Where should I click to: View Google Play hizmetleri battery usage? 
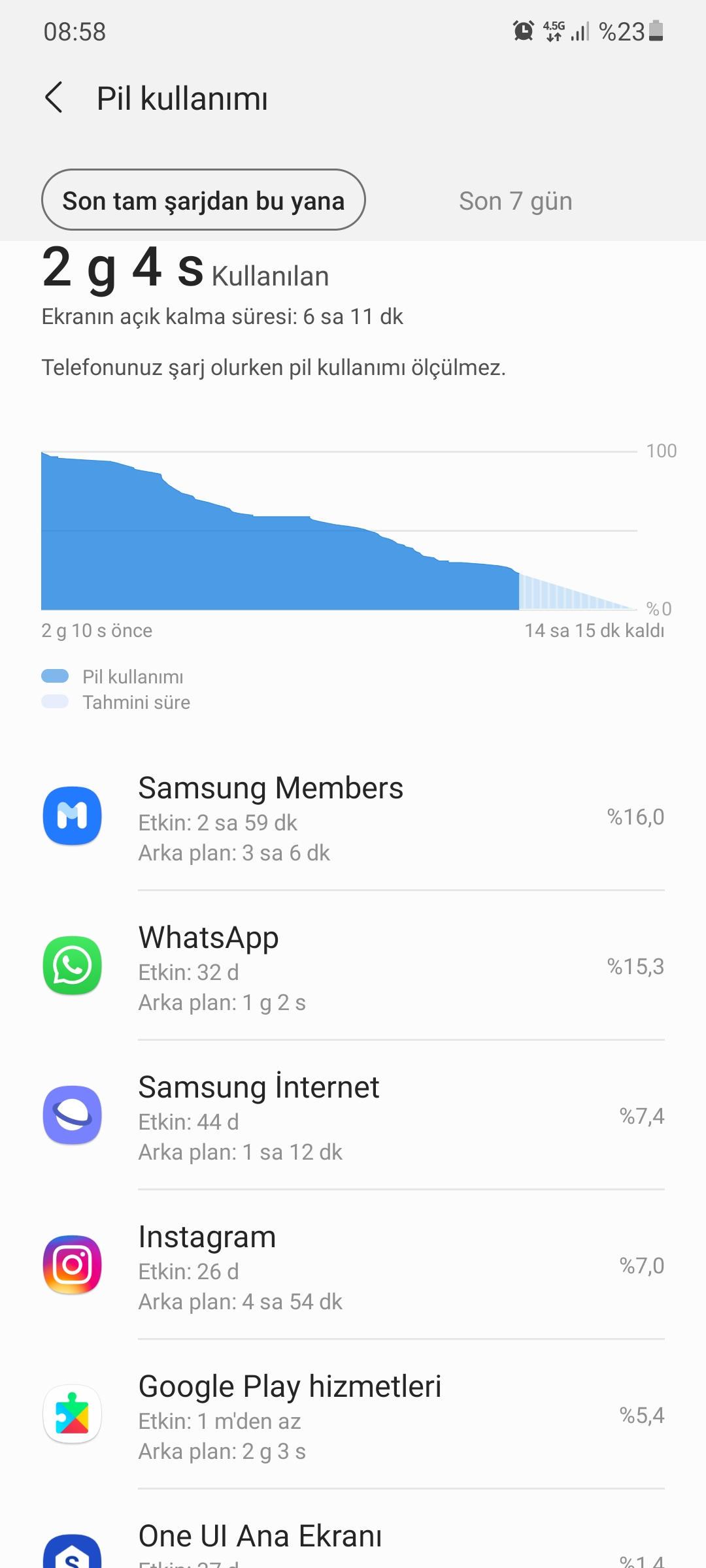[353, 1415]
